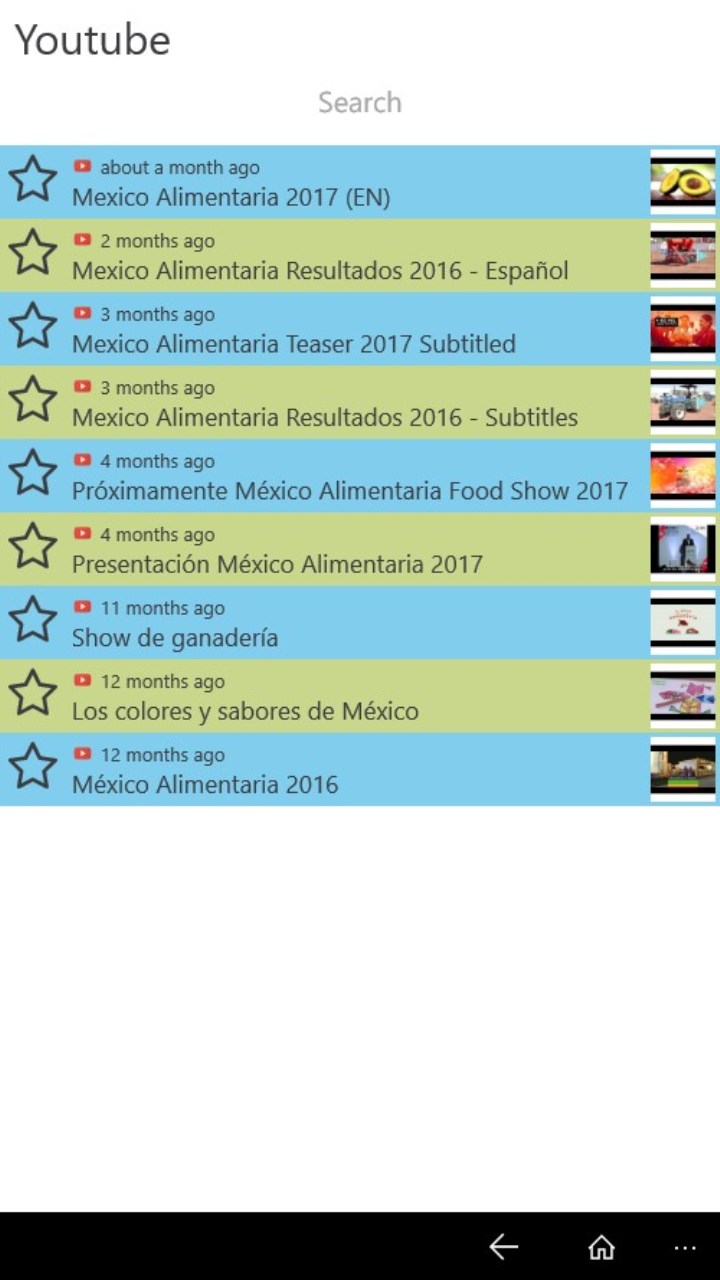Click the Youtube page heading
The width and height of the screenshot is (720, 1280).
tap(92, 40)
